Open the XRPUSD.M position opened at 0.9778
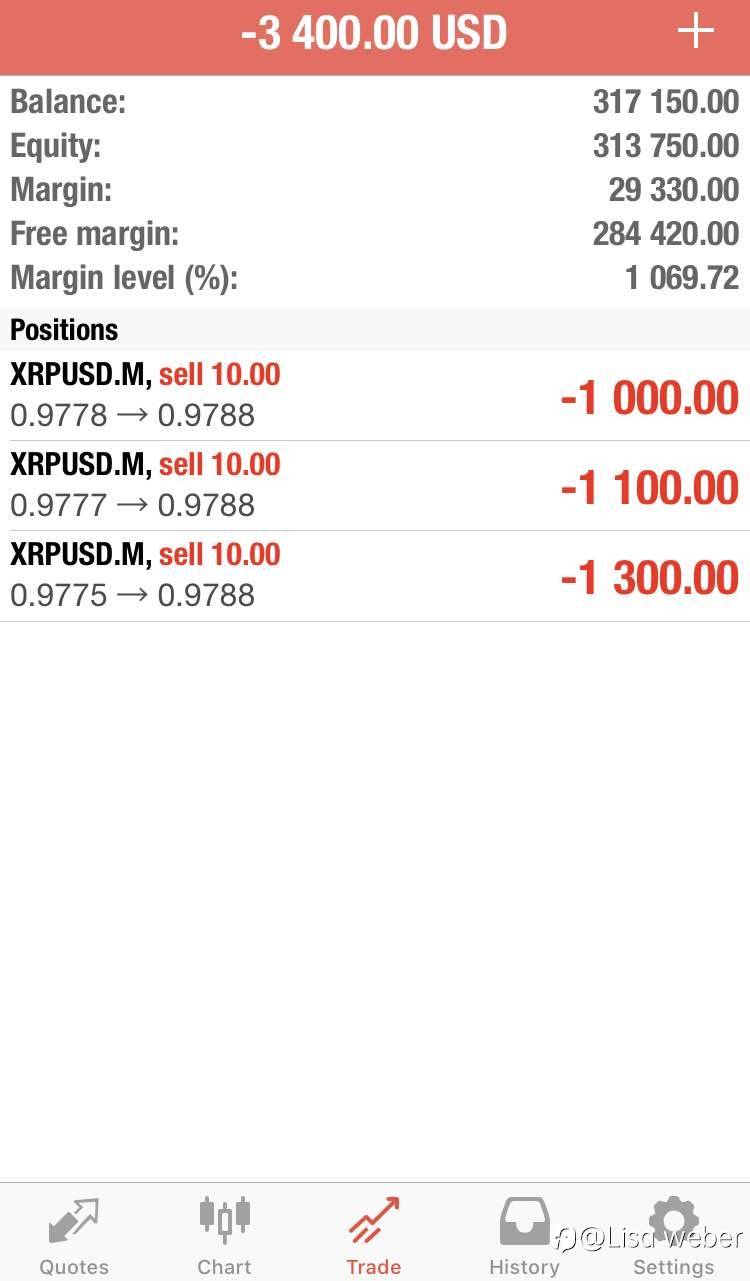 click(x=374, y=396)
